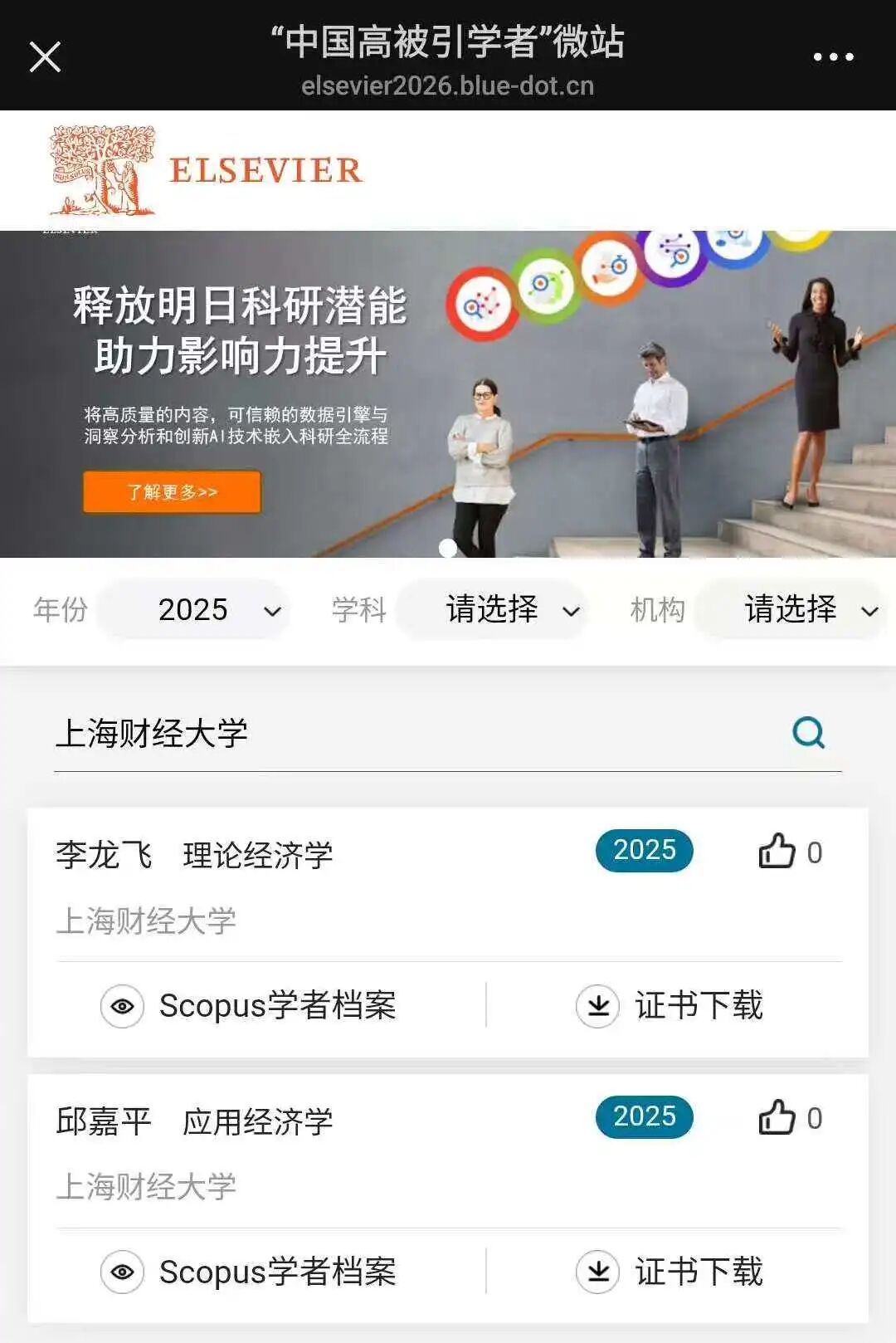The image size is (896, 1343).
Task: View Scopus学者档案 for 邱嘉平
Action: [249, 1272]
